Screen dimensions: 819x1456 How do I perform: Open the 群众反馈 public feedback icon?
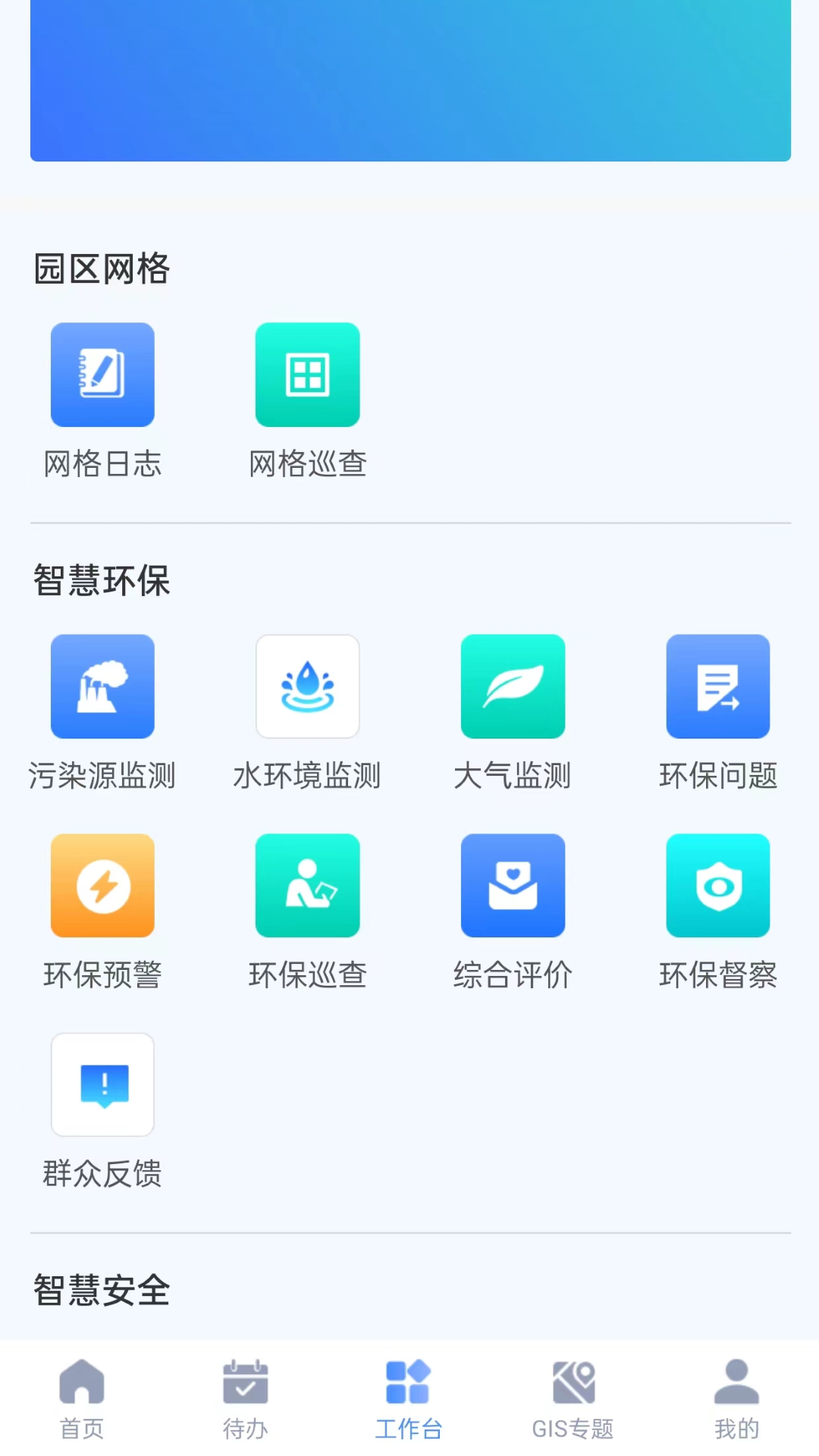[x=102, y=1084]
